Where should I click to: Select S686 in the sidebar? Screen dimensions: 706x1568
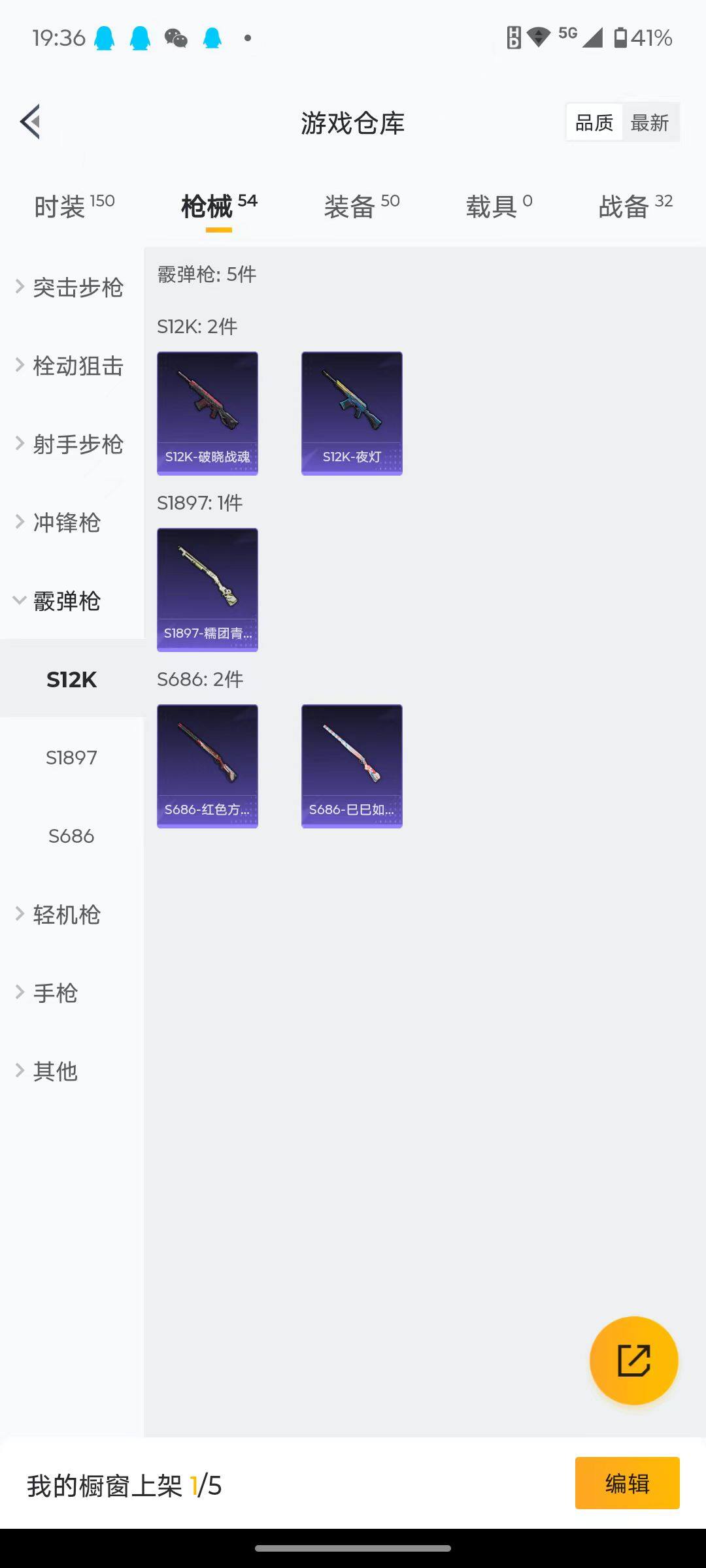point(71,836)
